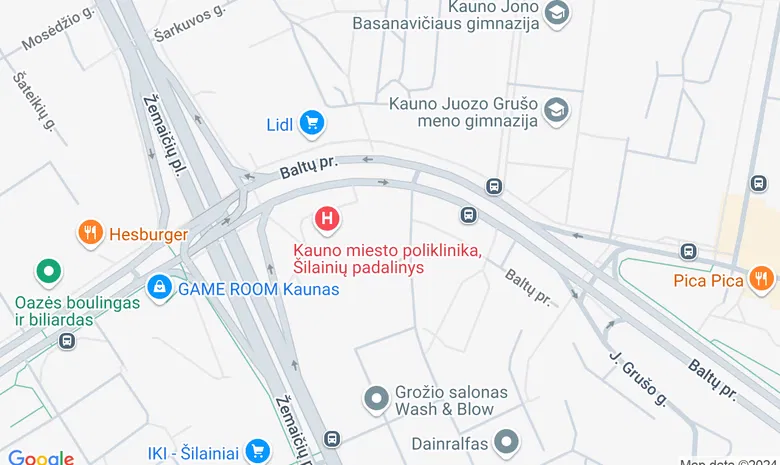
Task: Select the Hesburger restaurant pin
Action: 91,233
